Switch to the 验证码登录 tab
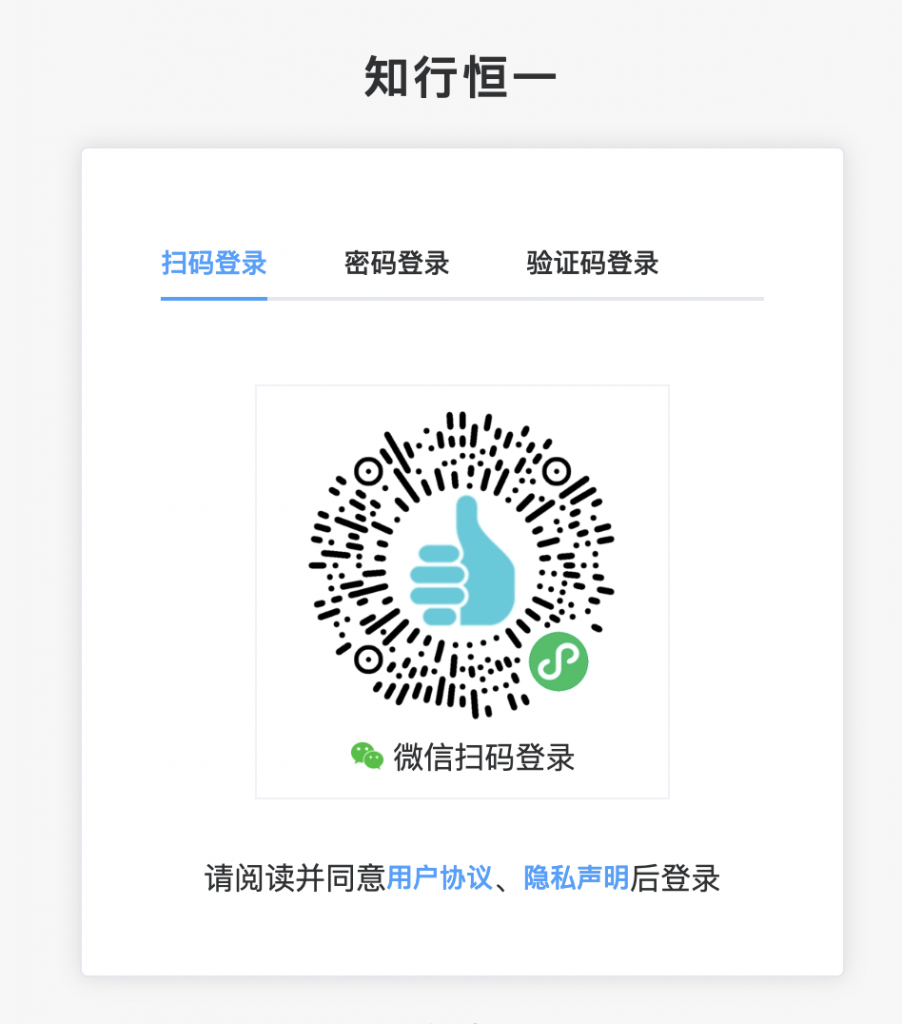This screenshot has width=902, height=1024. pyautogui.click(x=592, y=264)
